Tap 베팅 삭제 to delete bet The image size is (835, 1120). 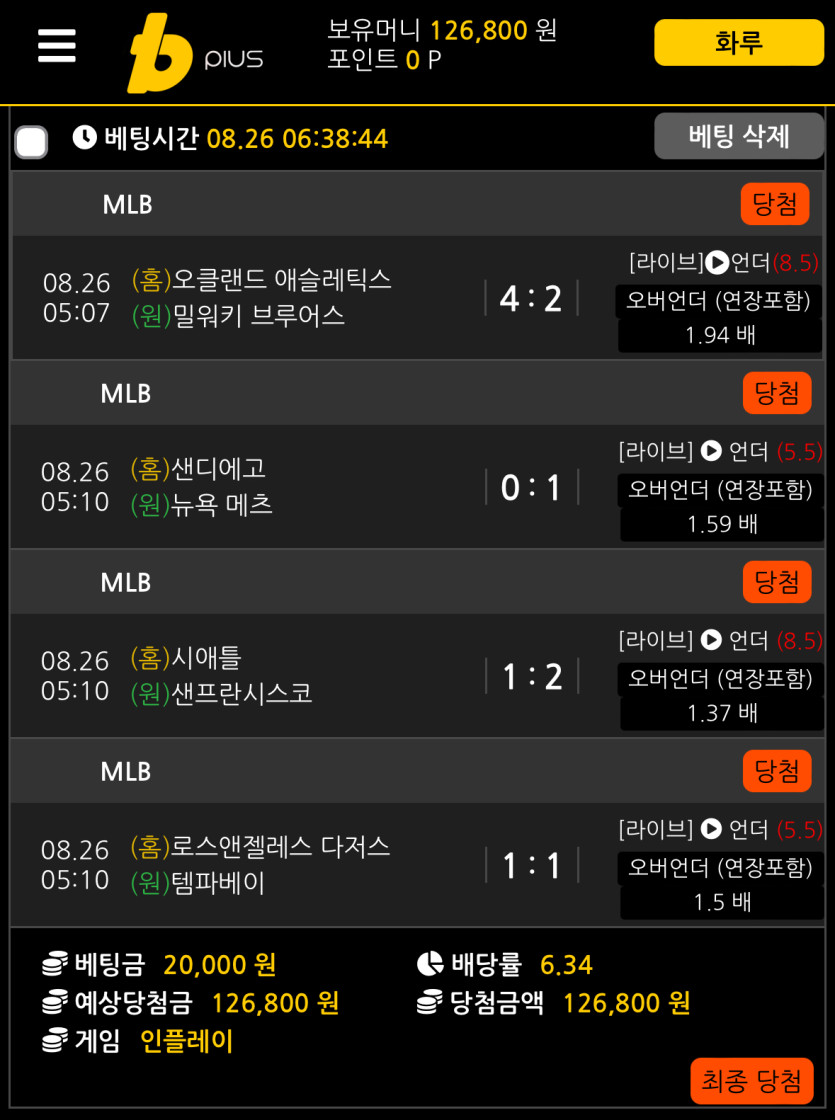coord(738,136)
